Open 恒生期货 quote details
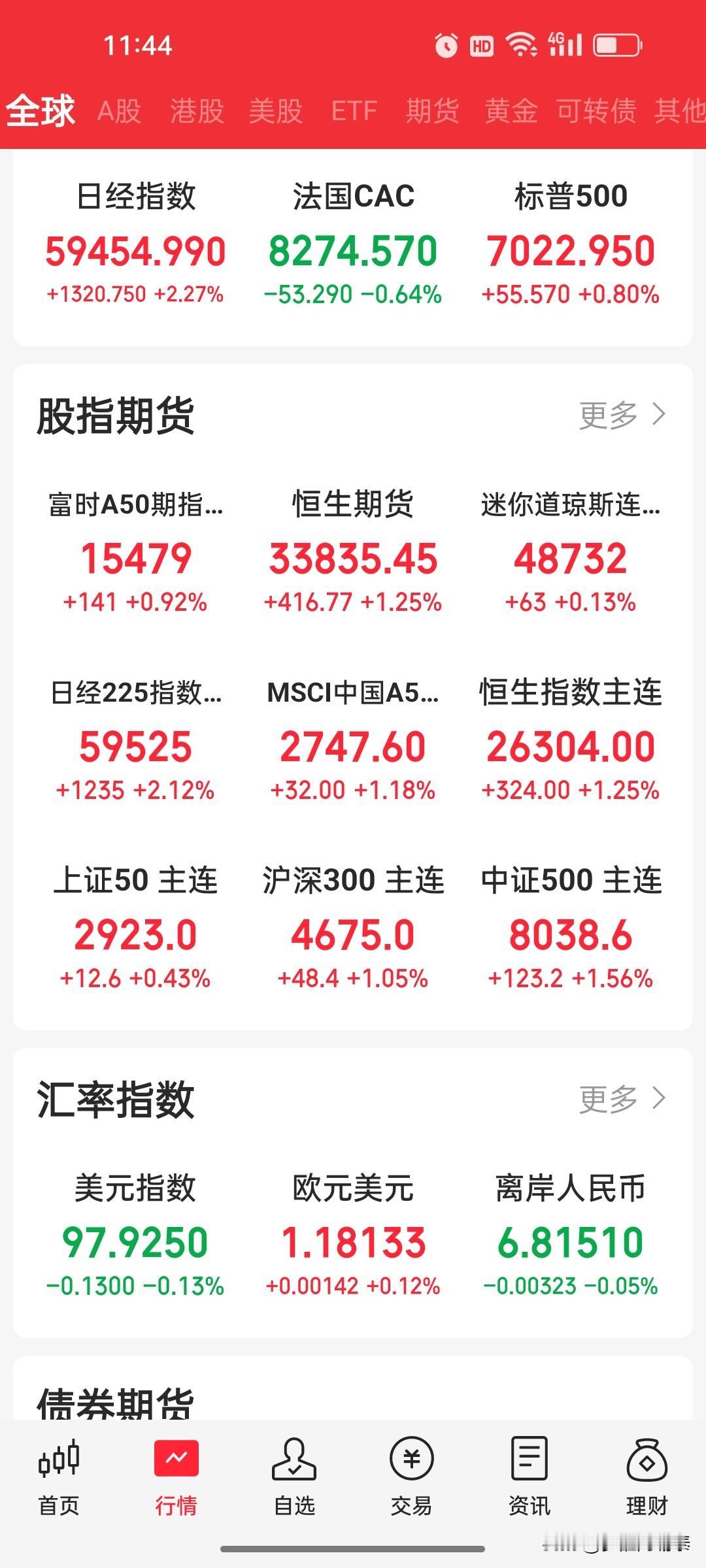The height and width of the screenshot is (1568, 706). coord(353,559)
